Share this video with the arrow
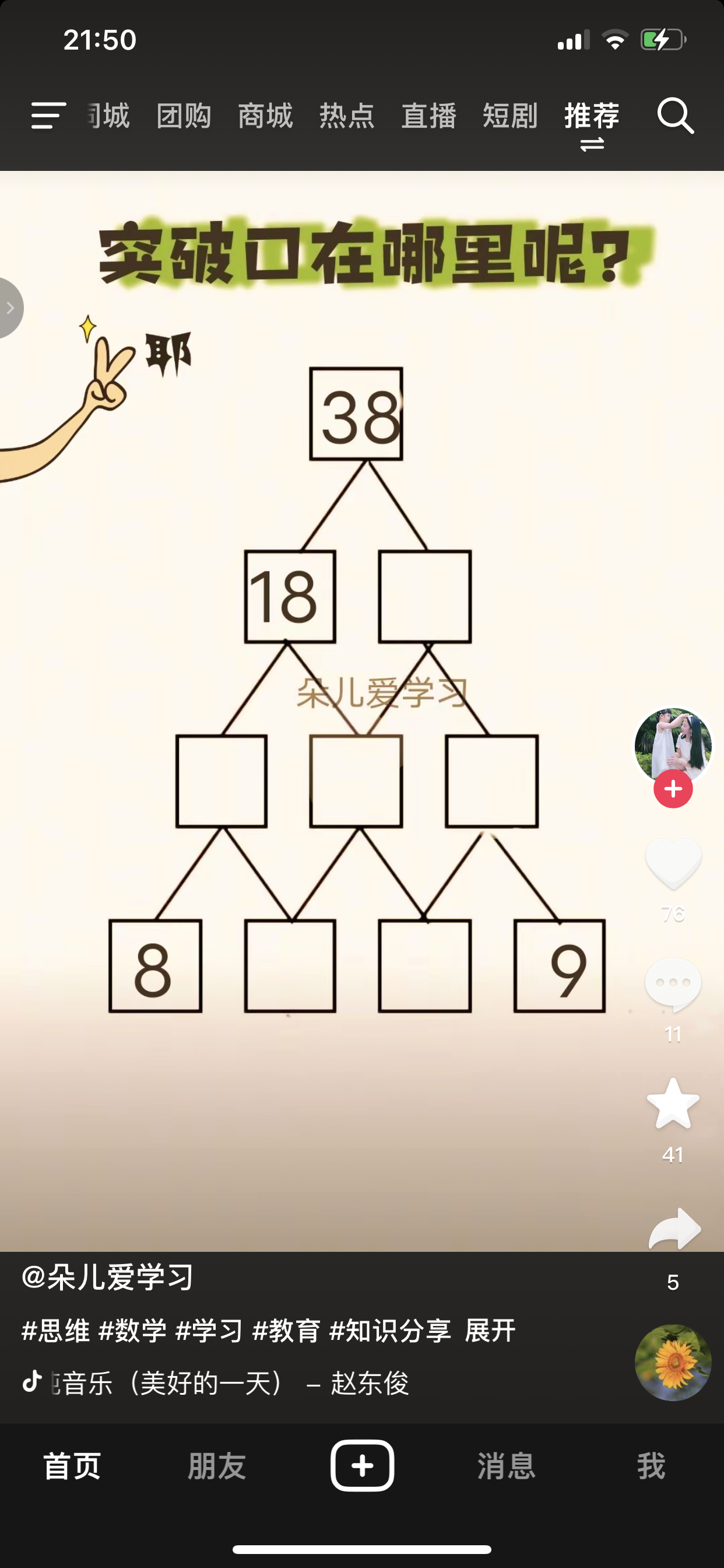Viewport: 724px width, 1568px height. (674, 1228)
